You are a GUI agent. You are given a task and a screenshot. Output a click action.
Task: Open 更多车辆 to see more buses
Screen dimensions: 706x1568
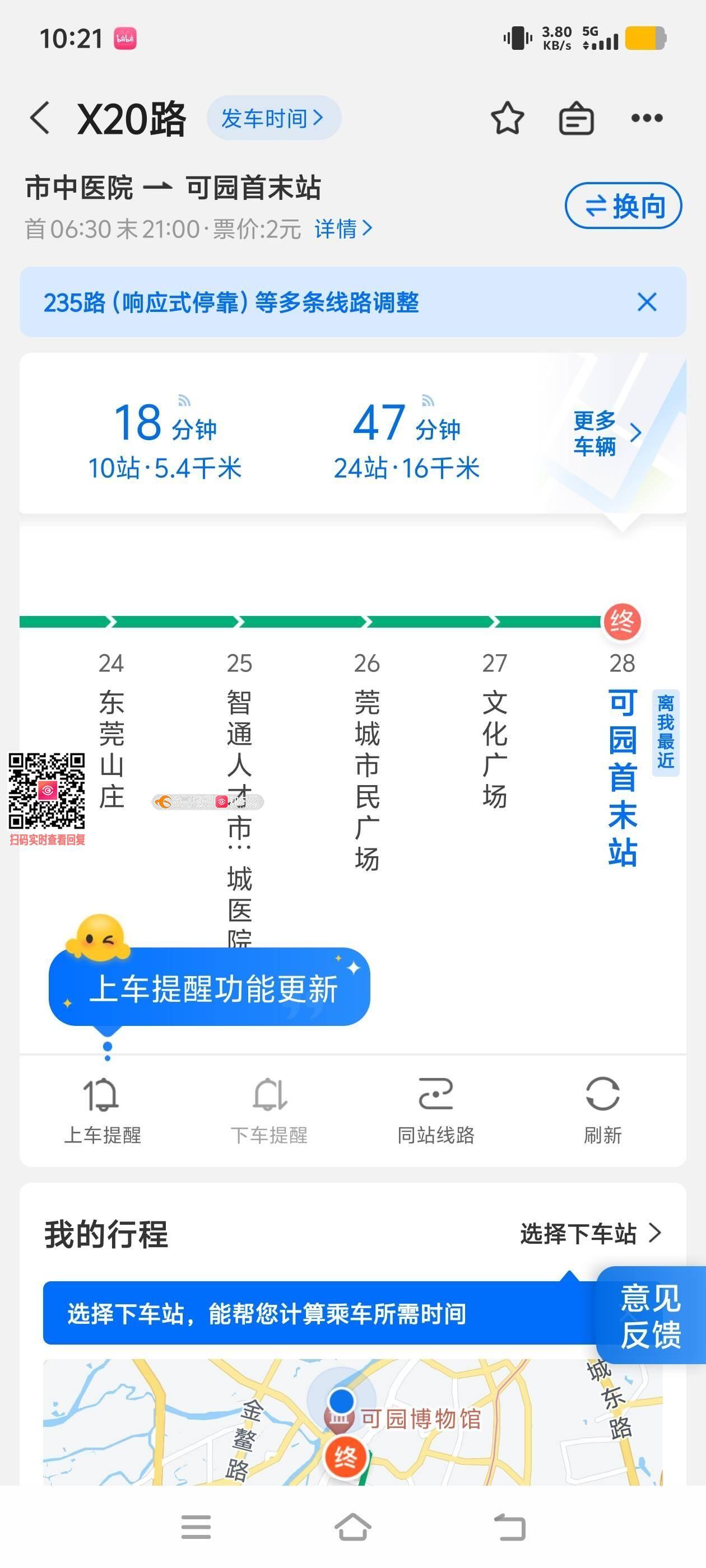point(606,433)
